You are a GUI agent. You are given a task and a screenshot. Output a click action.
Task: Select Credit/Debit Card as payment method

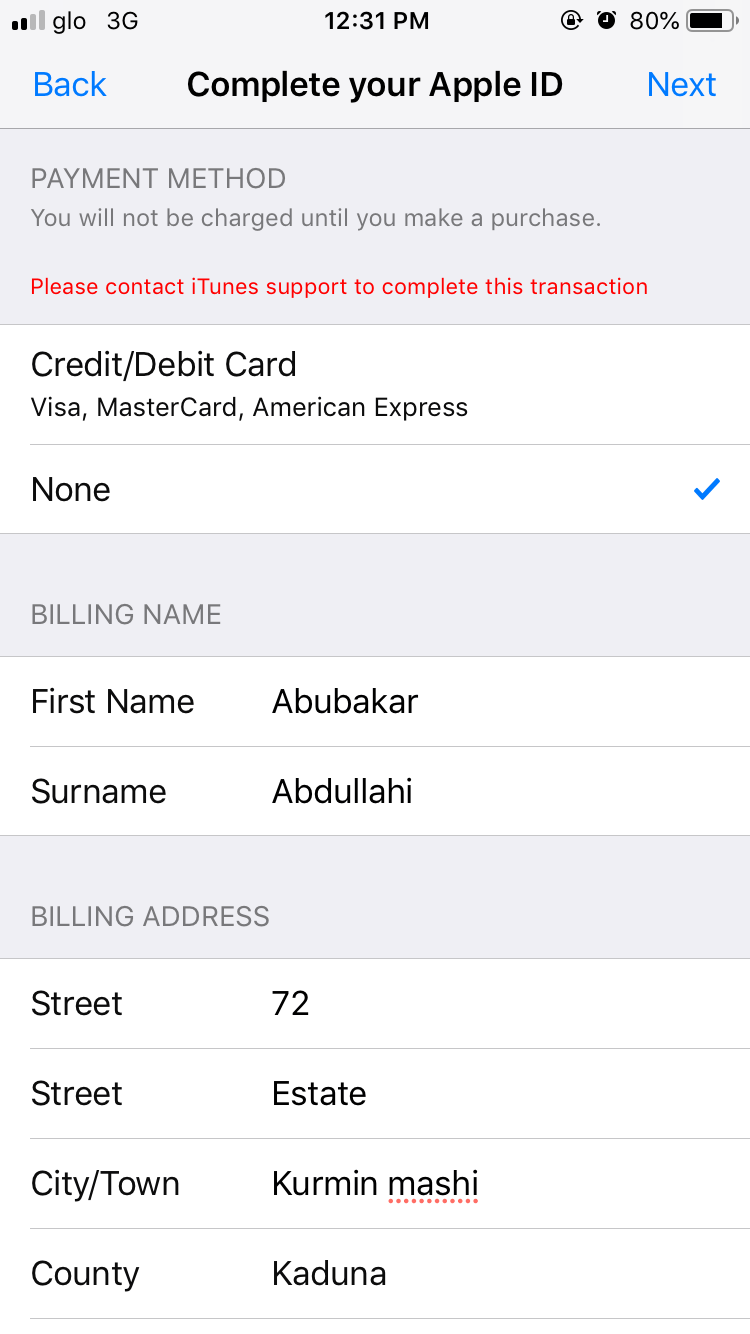(375, 384)
